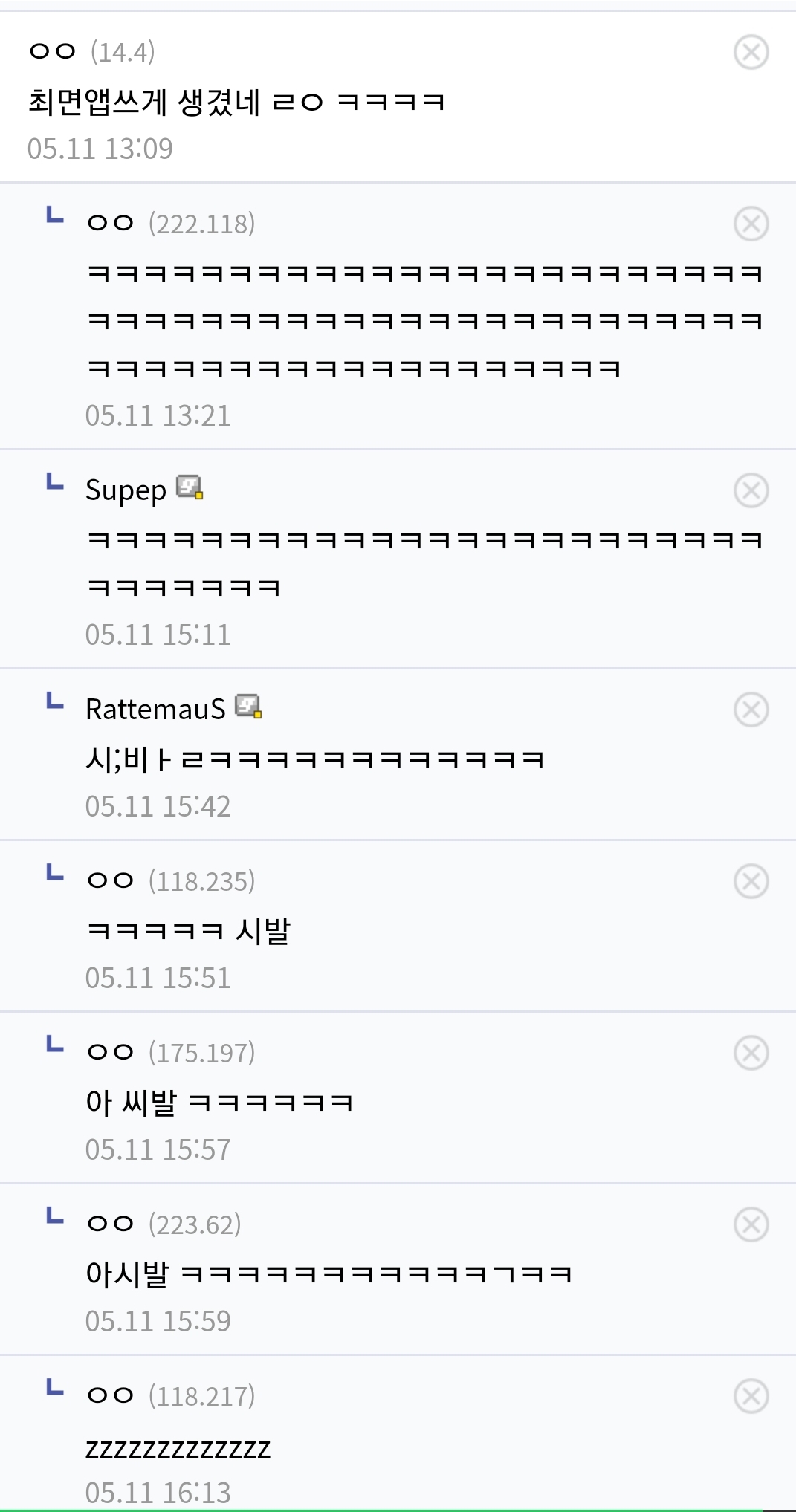796x1512 pixels.
Task: Open the gallog icon next to Supep
Action: coord(190,487)
